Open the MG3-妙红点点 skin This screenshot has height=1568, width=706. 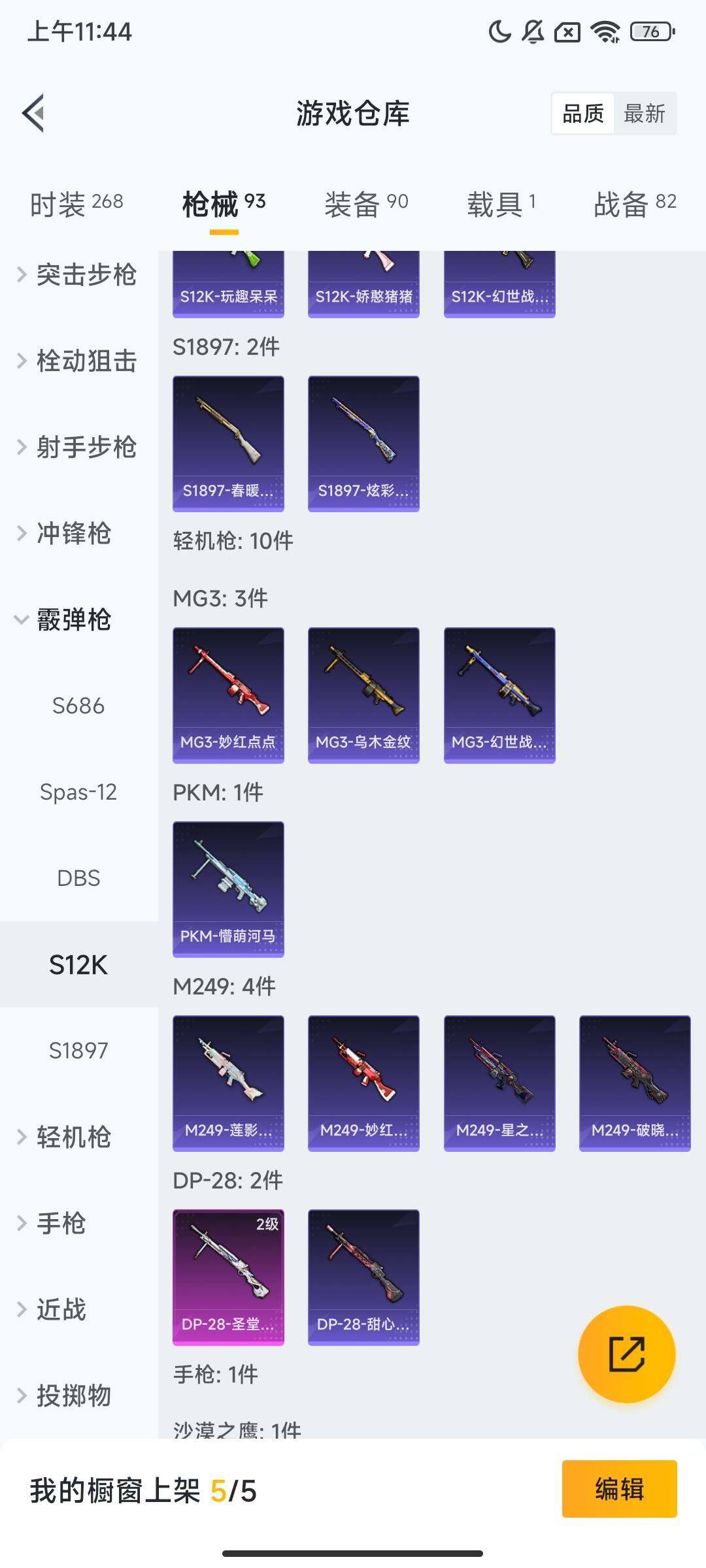click(228, 694)
